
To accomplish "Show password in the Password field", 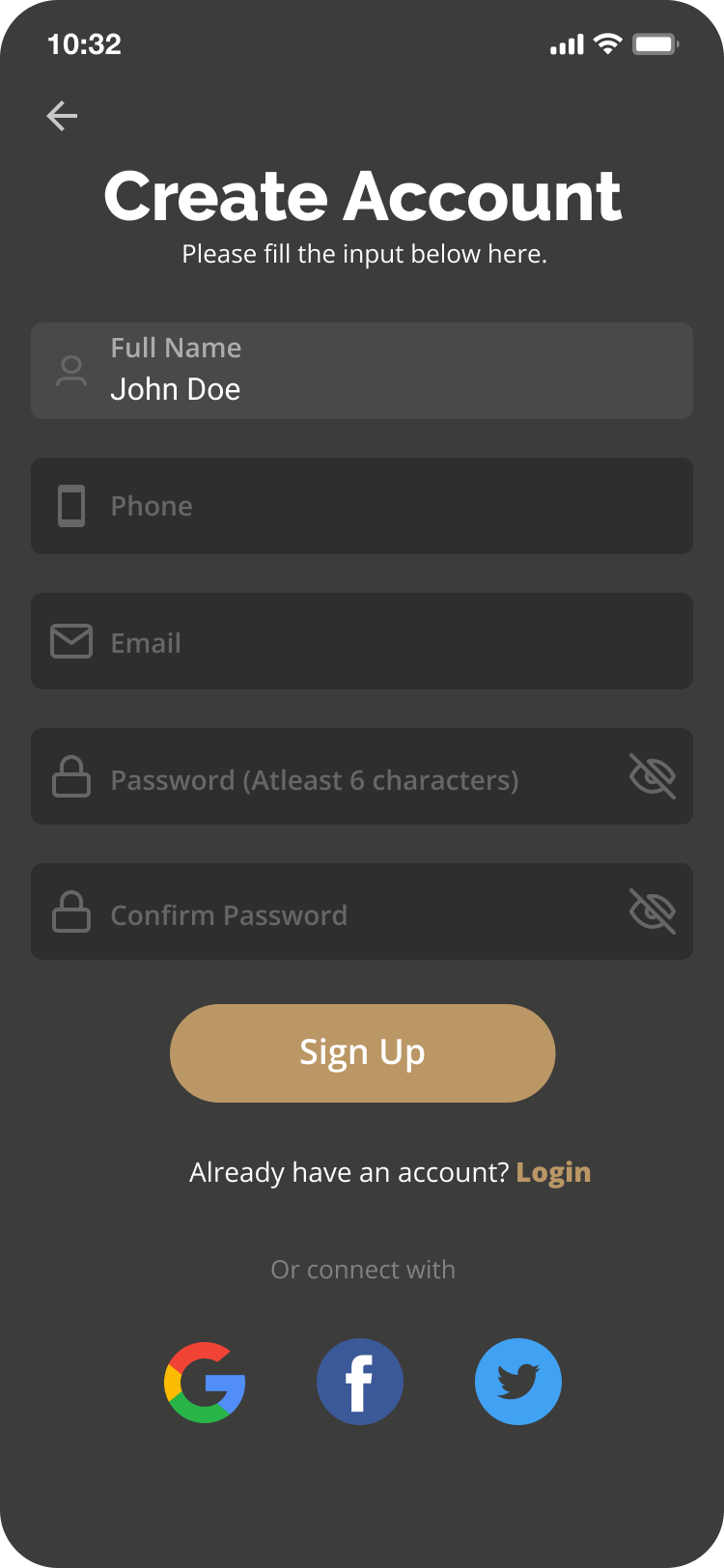I will tap(653, 776).
